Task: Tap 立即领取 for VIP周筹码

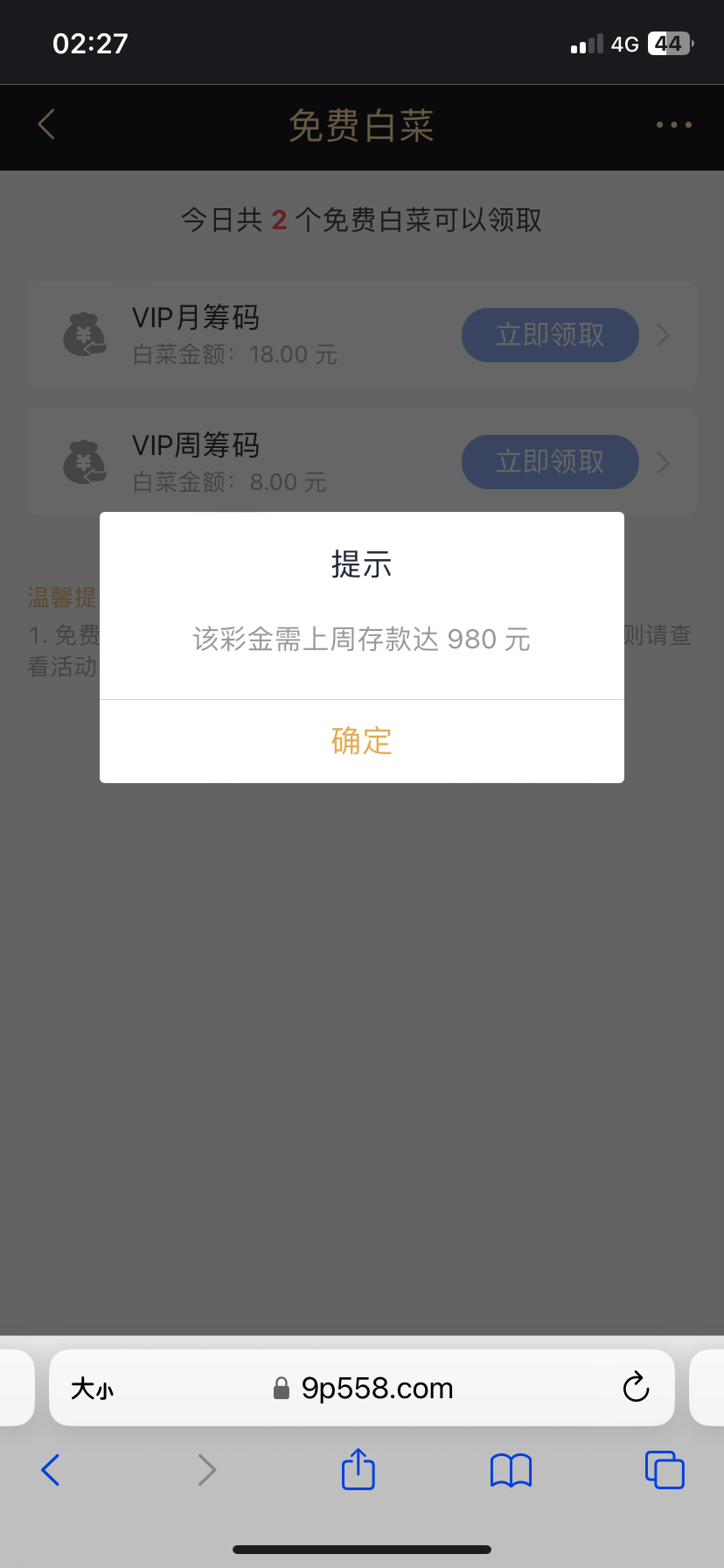Action: click(x=550, y=462)
